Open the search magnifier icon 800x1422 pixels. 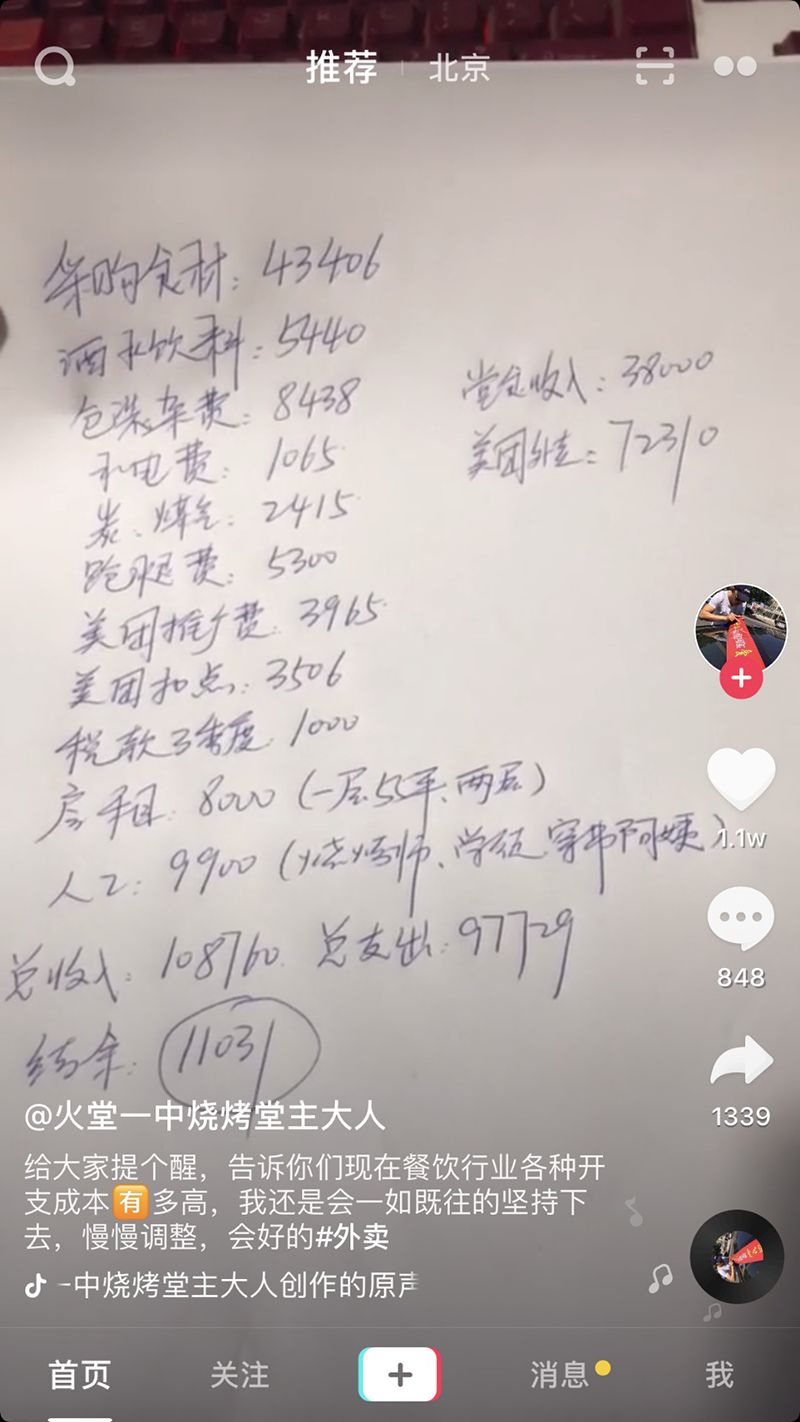57,67
